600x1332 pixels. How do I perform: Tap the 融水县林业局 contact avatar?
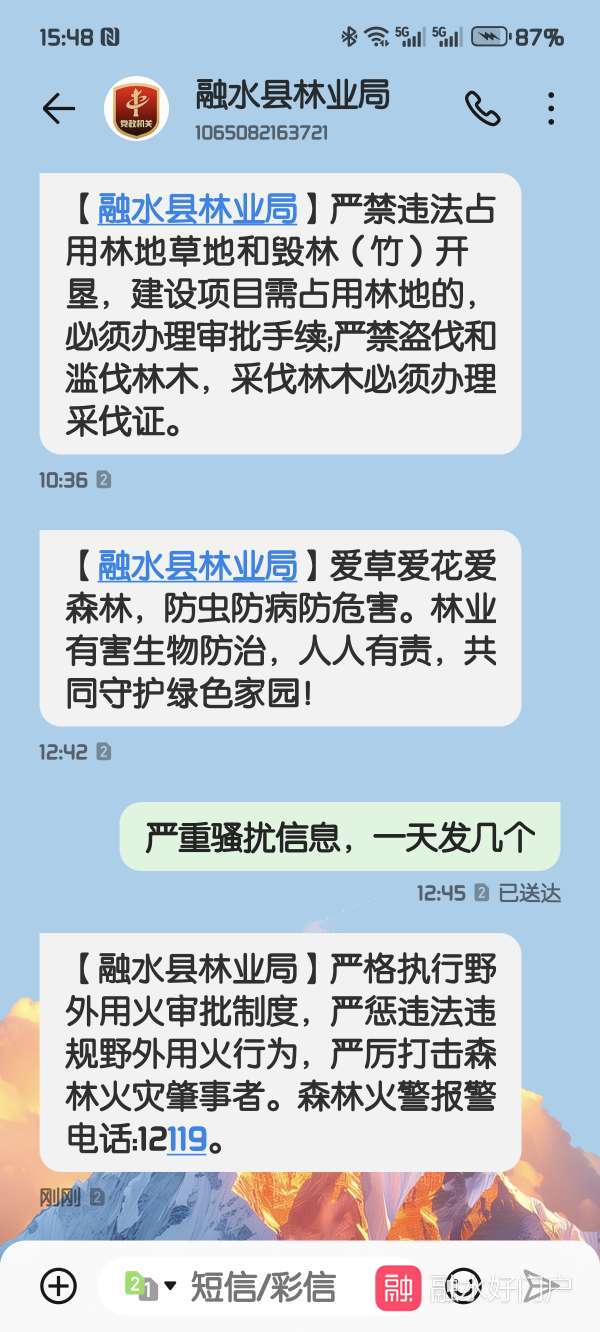137,108
